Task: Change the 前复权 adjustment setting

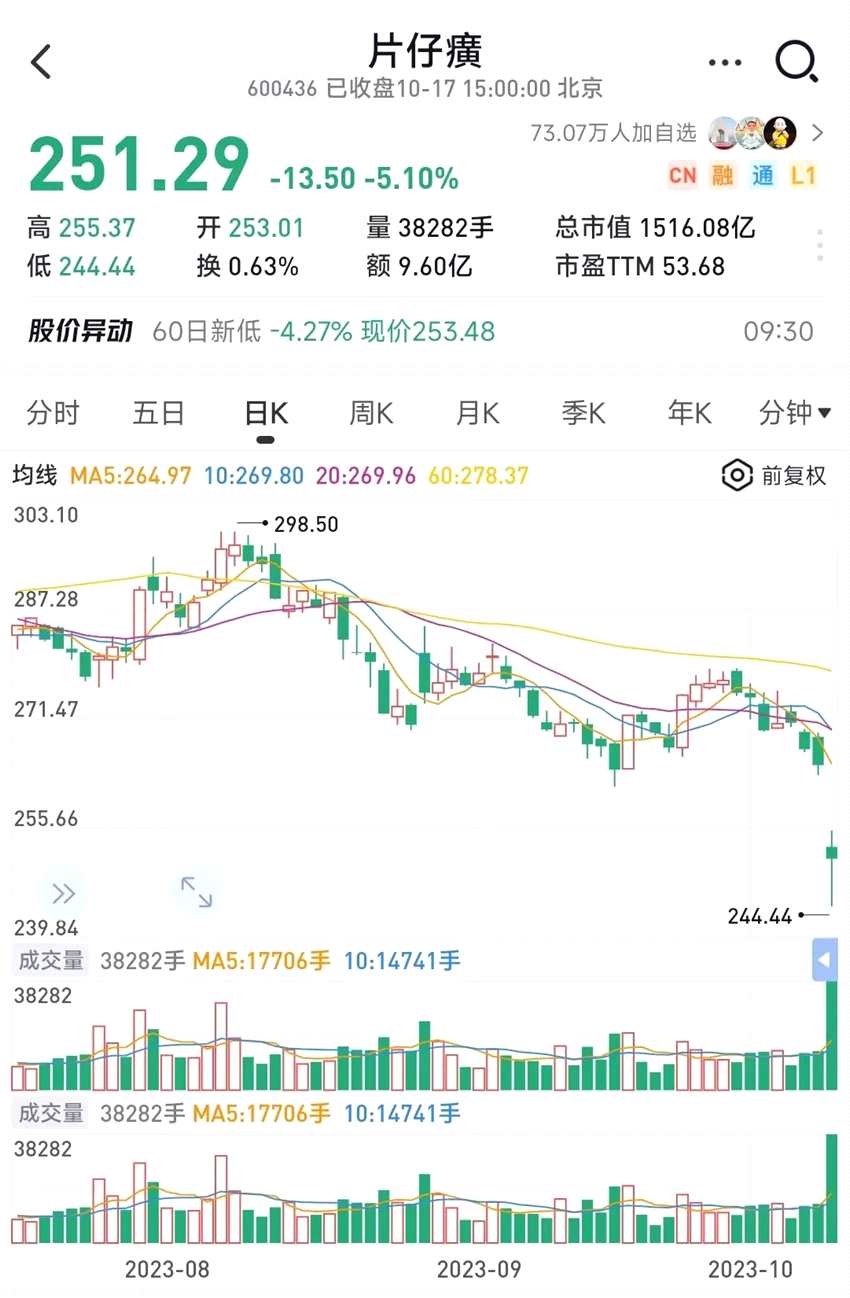Action: pyautogui.click(x=775, y=476)
